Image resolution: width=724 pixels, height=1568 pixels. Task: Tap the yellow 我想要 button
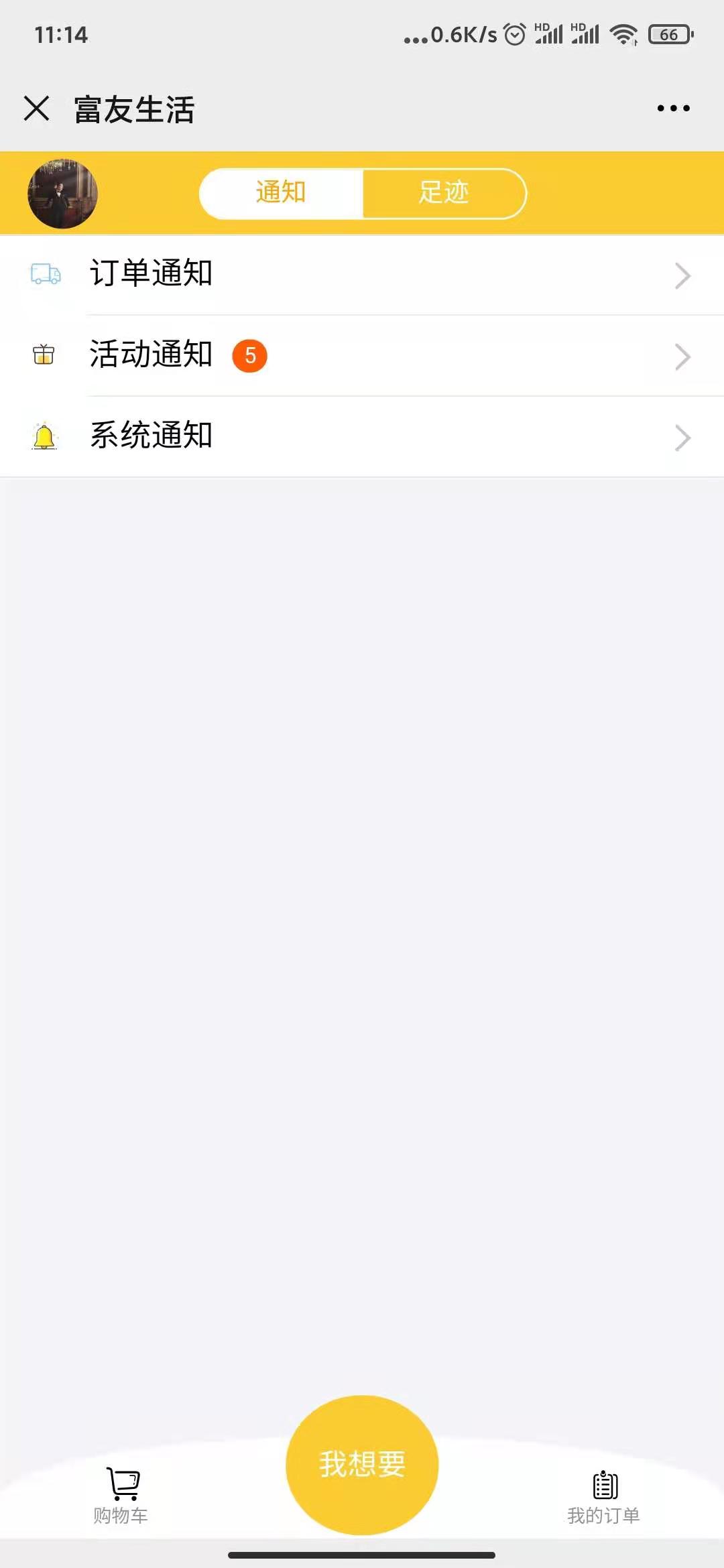click(362, 1464)
